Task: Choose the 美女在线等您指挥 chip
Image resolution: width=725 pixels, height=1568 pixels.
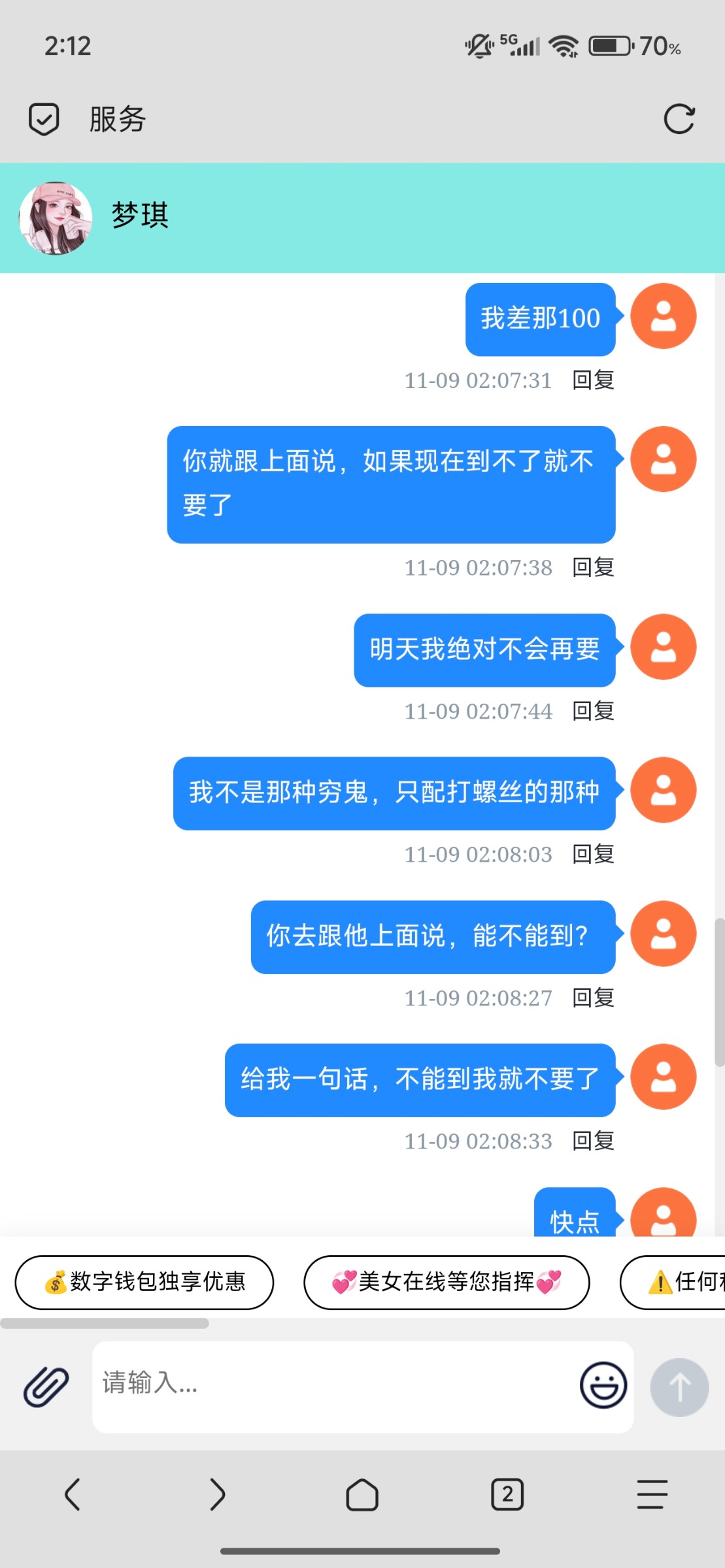Action: [447, 1282]
